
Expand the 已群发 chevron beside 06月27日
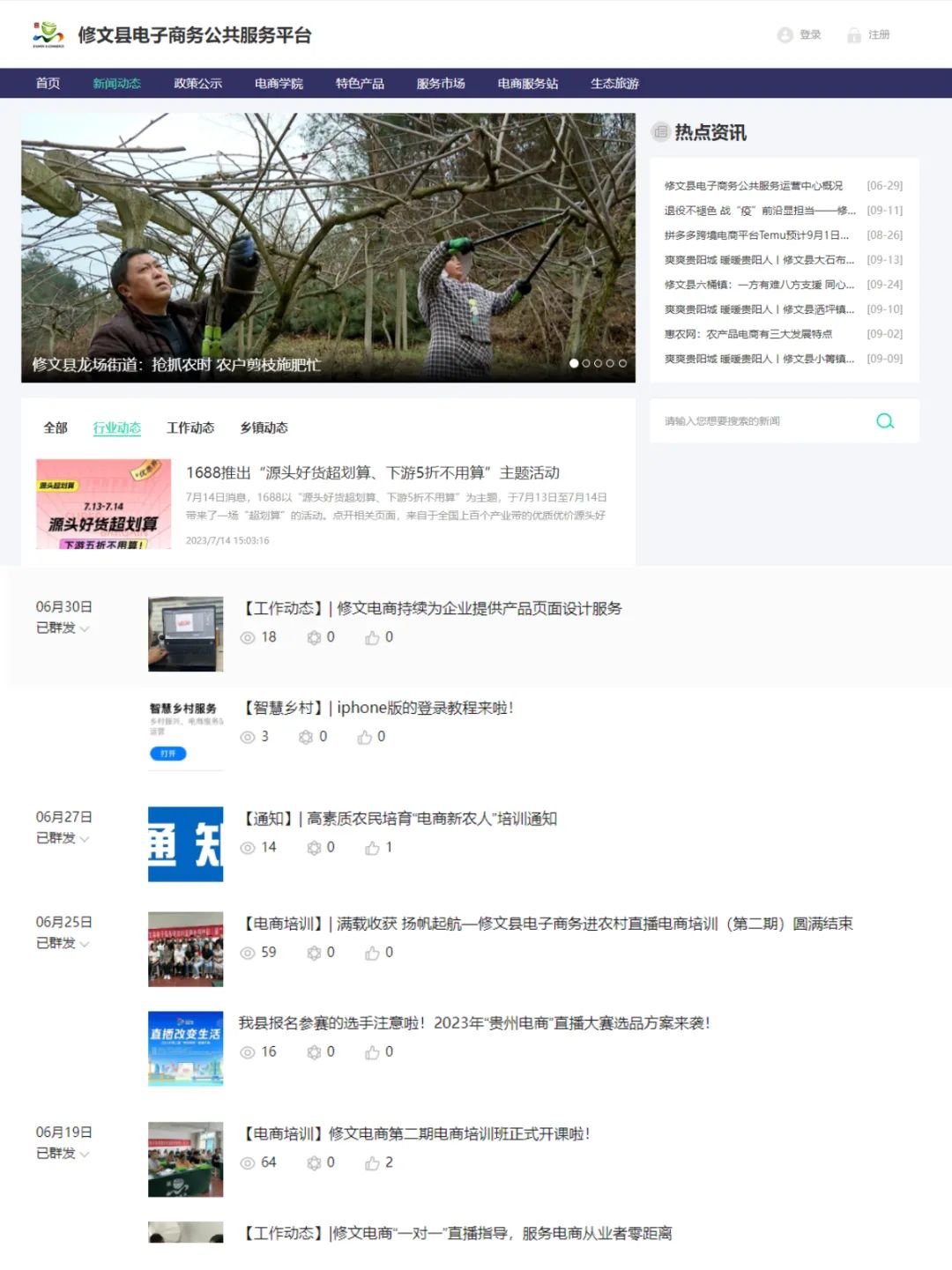(85, 839)
